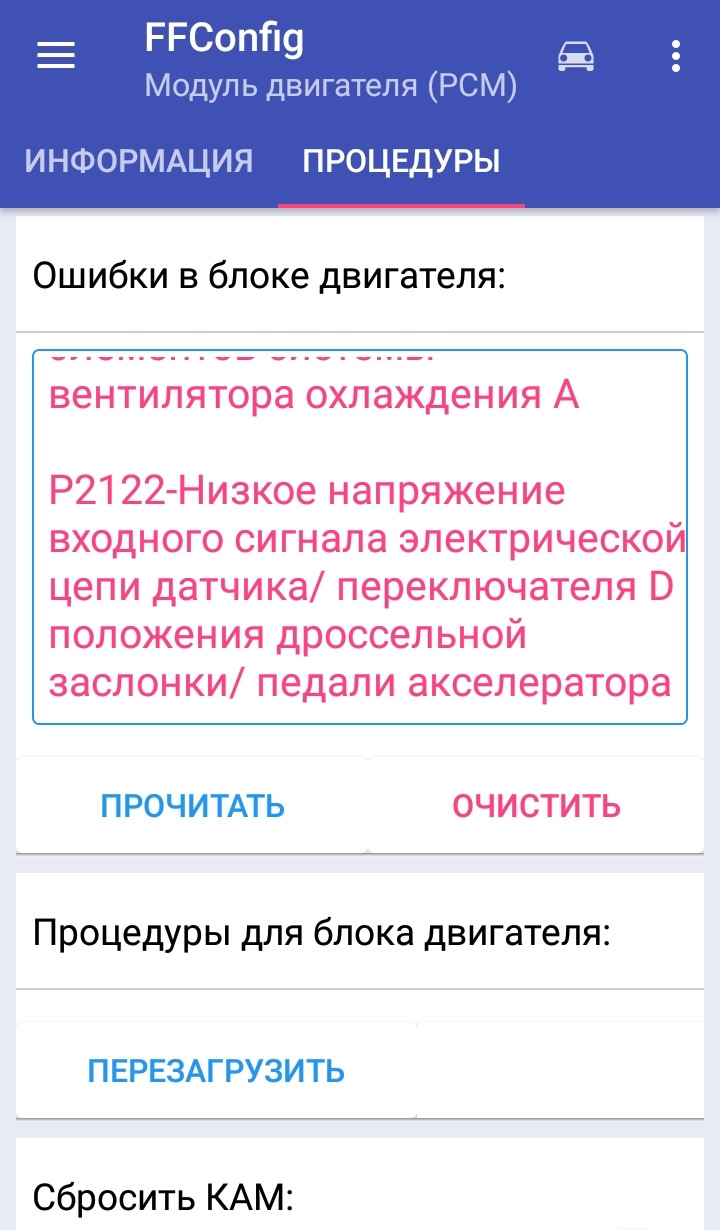
Task: Open the navigation drawer menu
Action: [x=56, y=56]
